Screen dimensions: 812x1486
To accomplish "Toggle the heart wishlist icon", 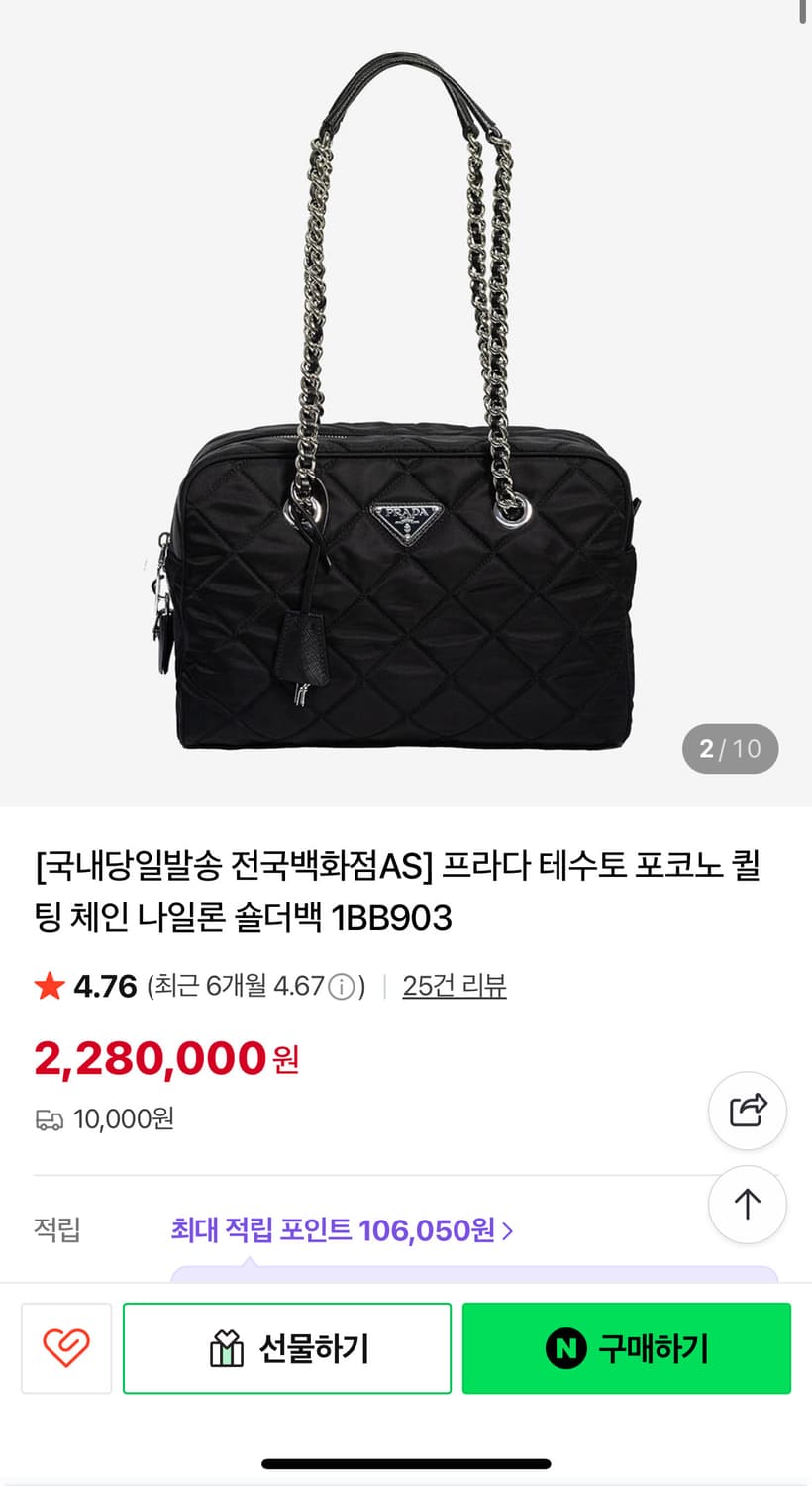I will [65, 1347].
